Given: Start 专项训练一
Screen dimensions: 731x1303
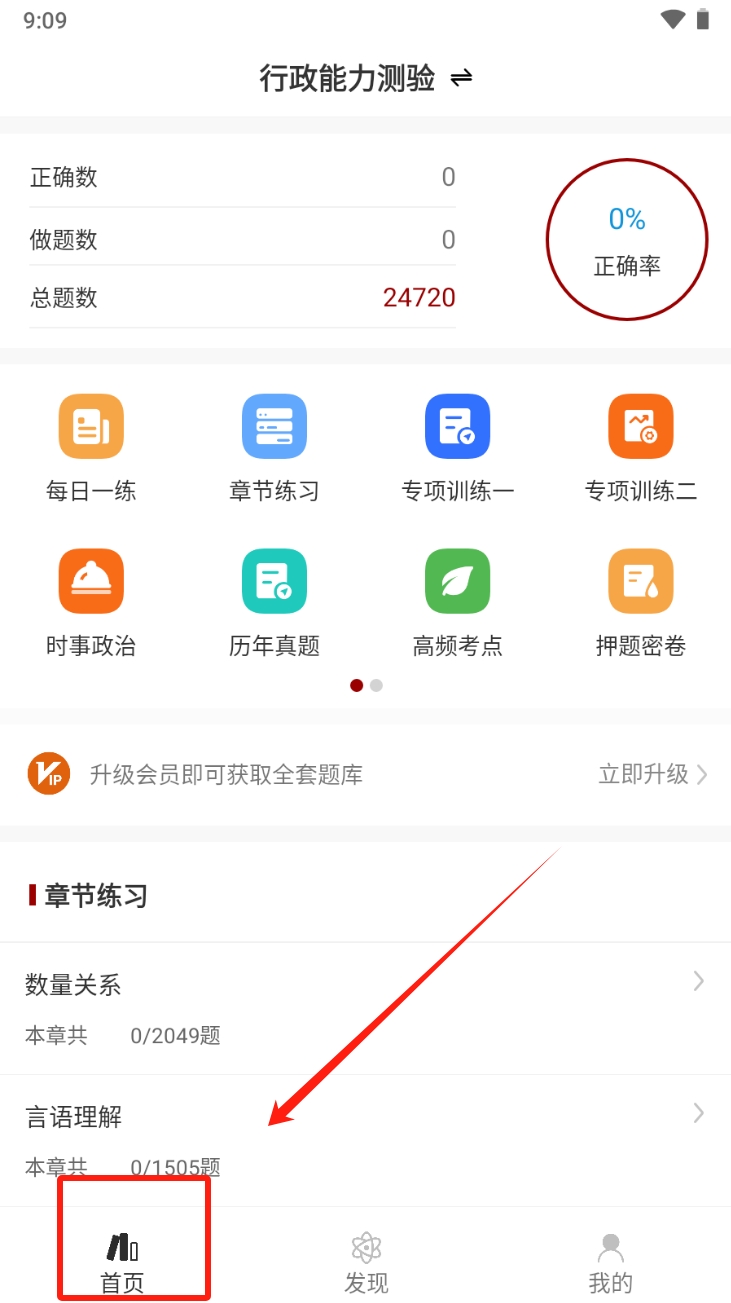Looking at the screenshot, I should point(457,447).
